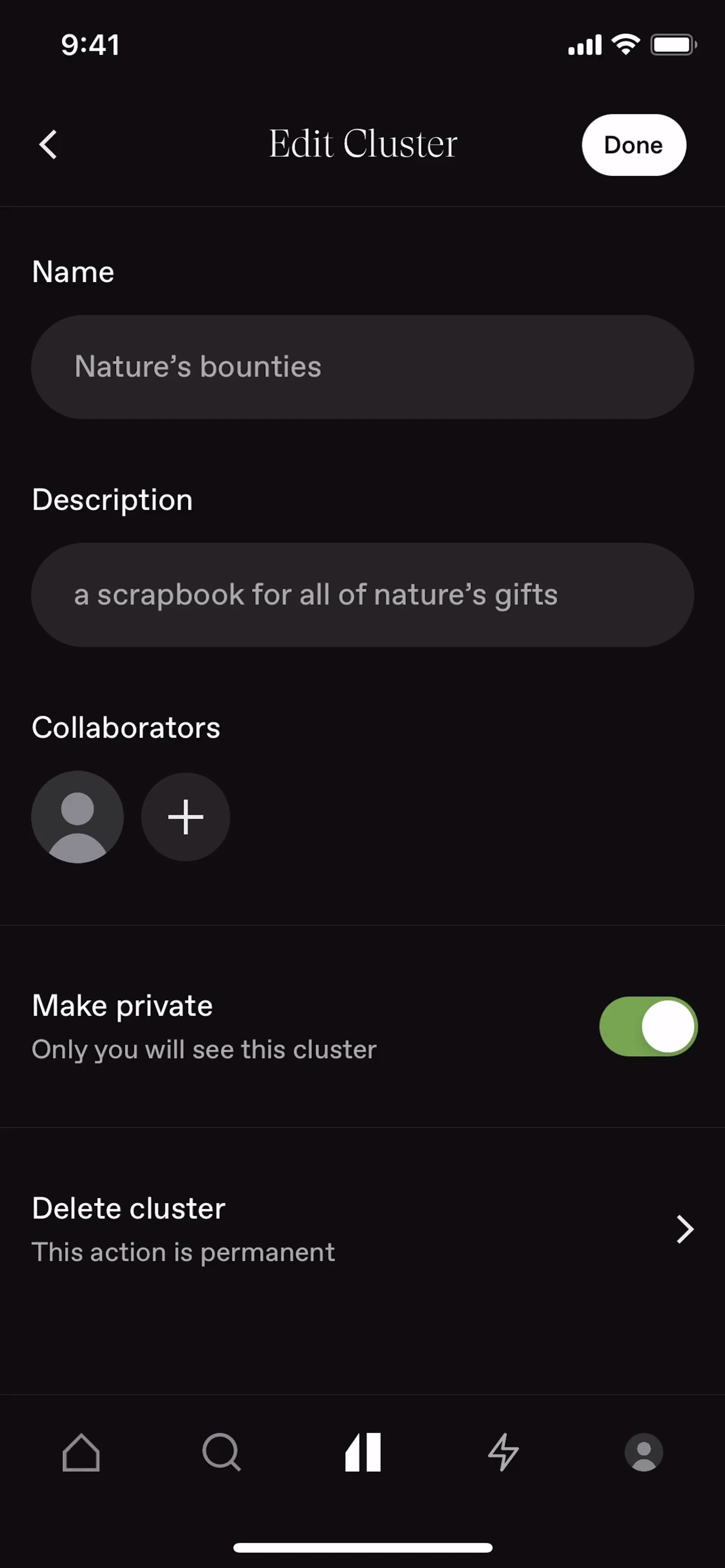Switch to the Search tab
The image size is (725, 1568).
(222, 1452)
